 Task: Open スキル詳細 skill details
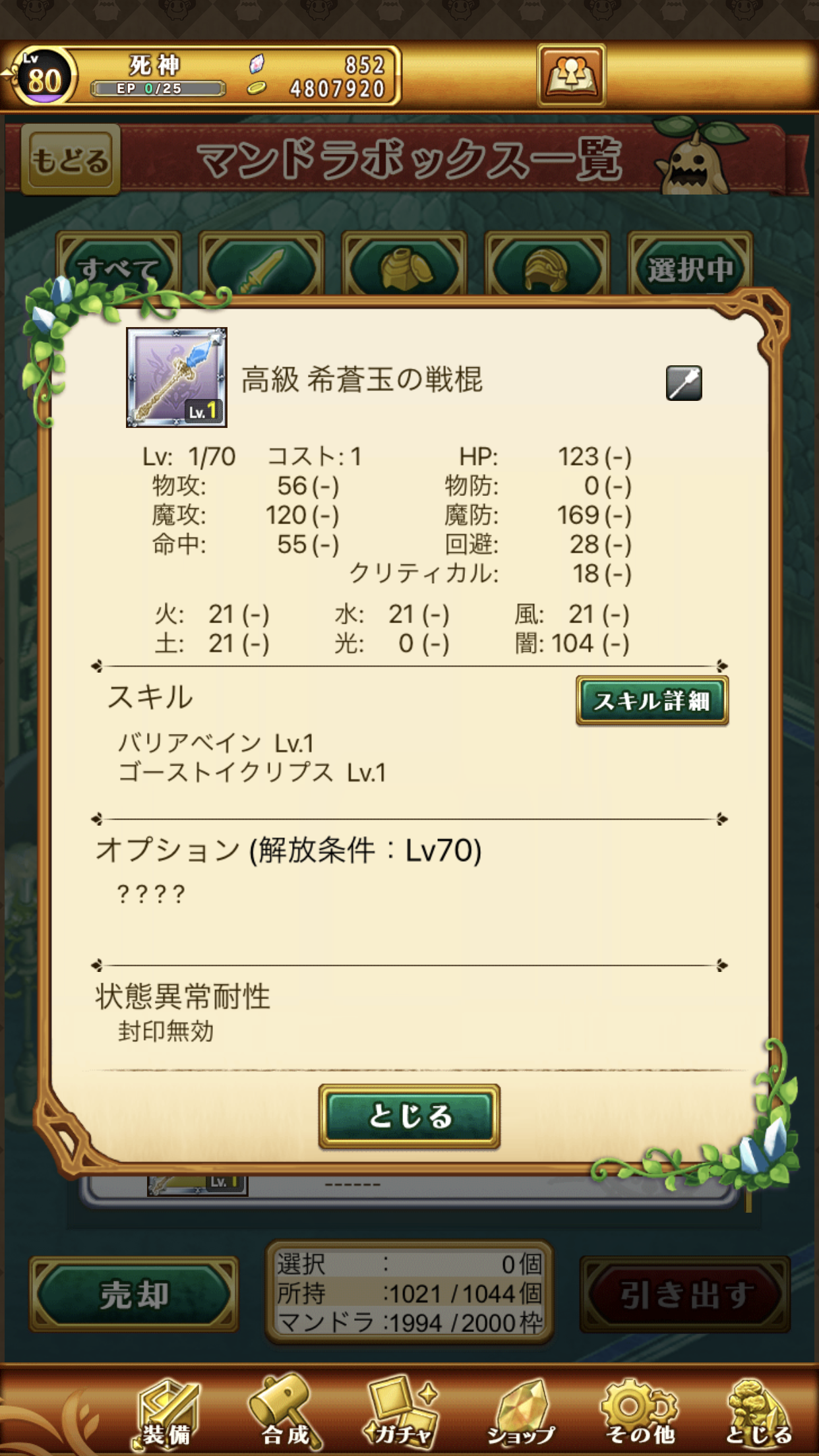click(x=652, y=700)
